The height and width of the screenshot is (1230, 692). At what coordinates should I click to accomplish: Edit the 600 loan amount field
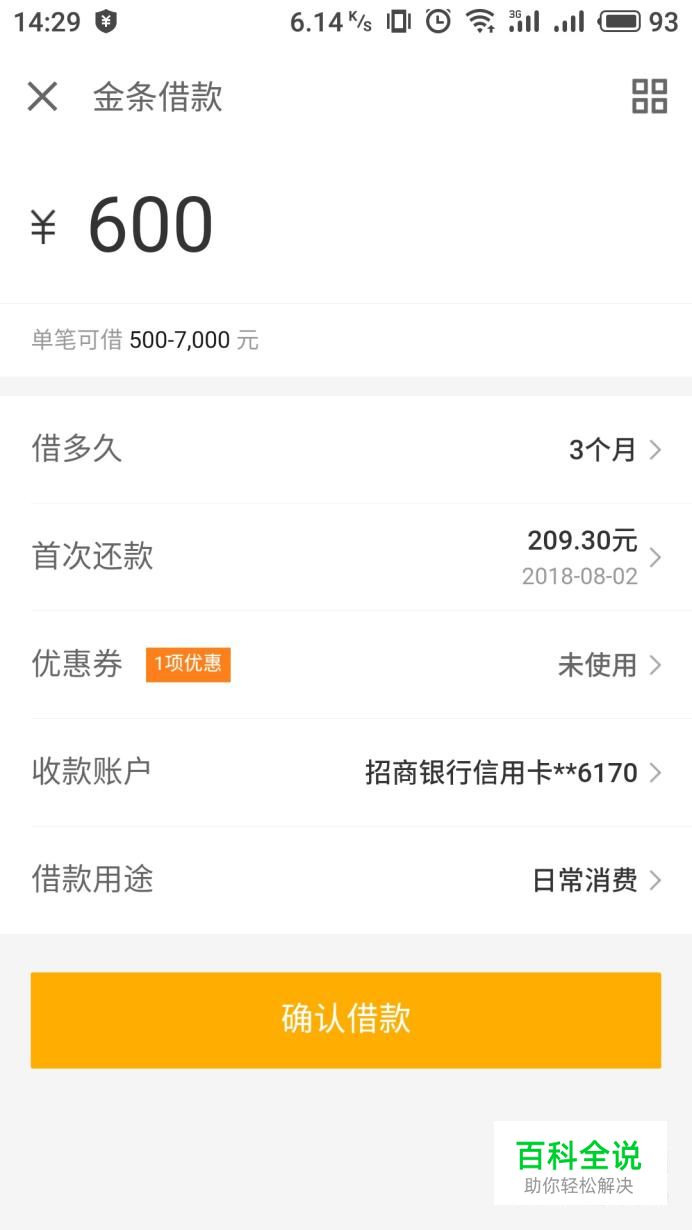click(151, 226)
